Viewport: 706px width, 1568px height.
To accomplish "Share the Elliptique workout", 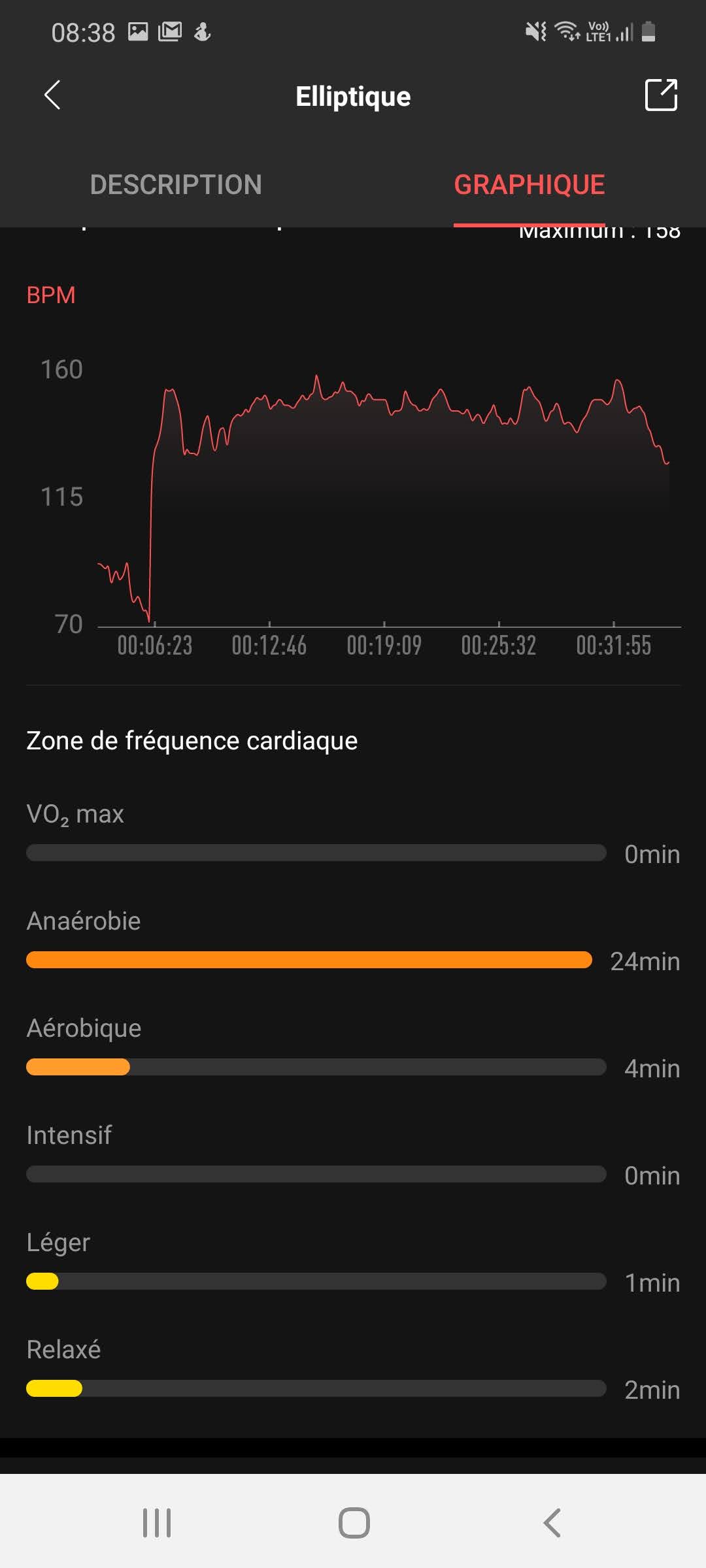I will point(661,95).
